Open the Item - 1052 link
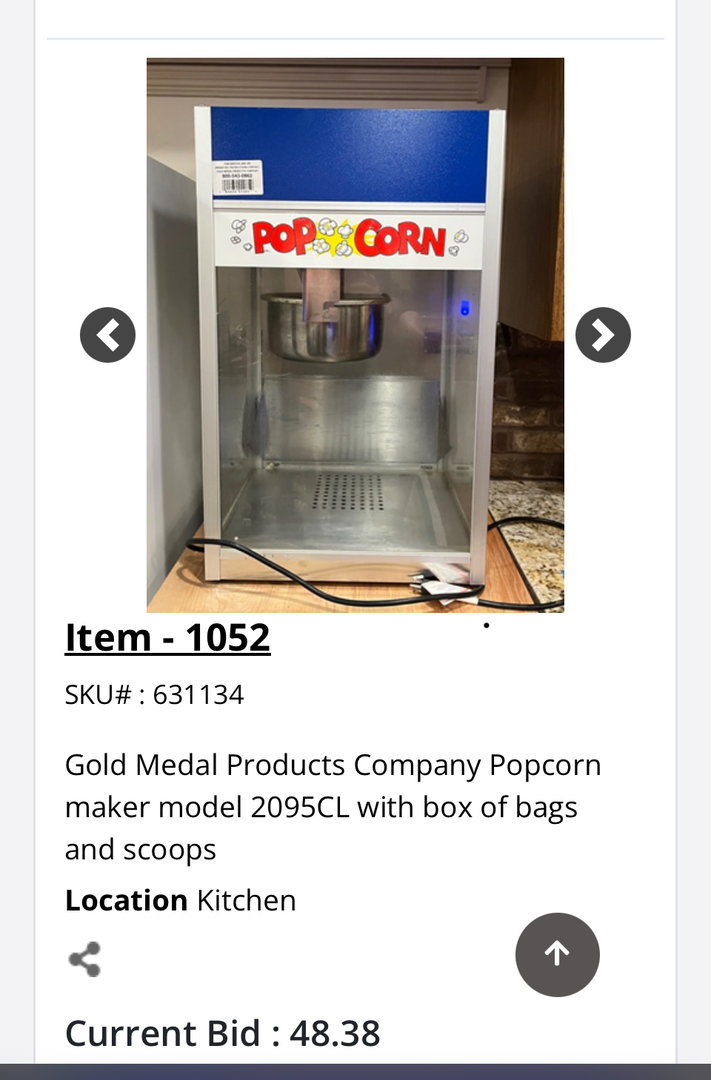Viewport: 711px width, 1080px height. pyautogui.click(x=167, y=637)
